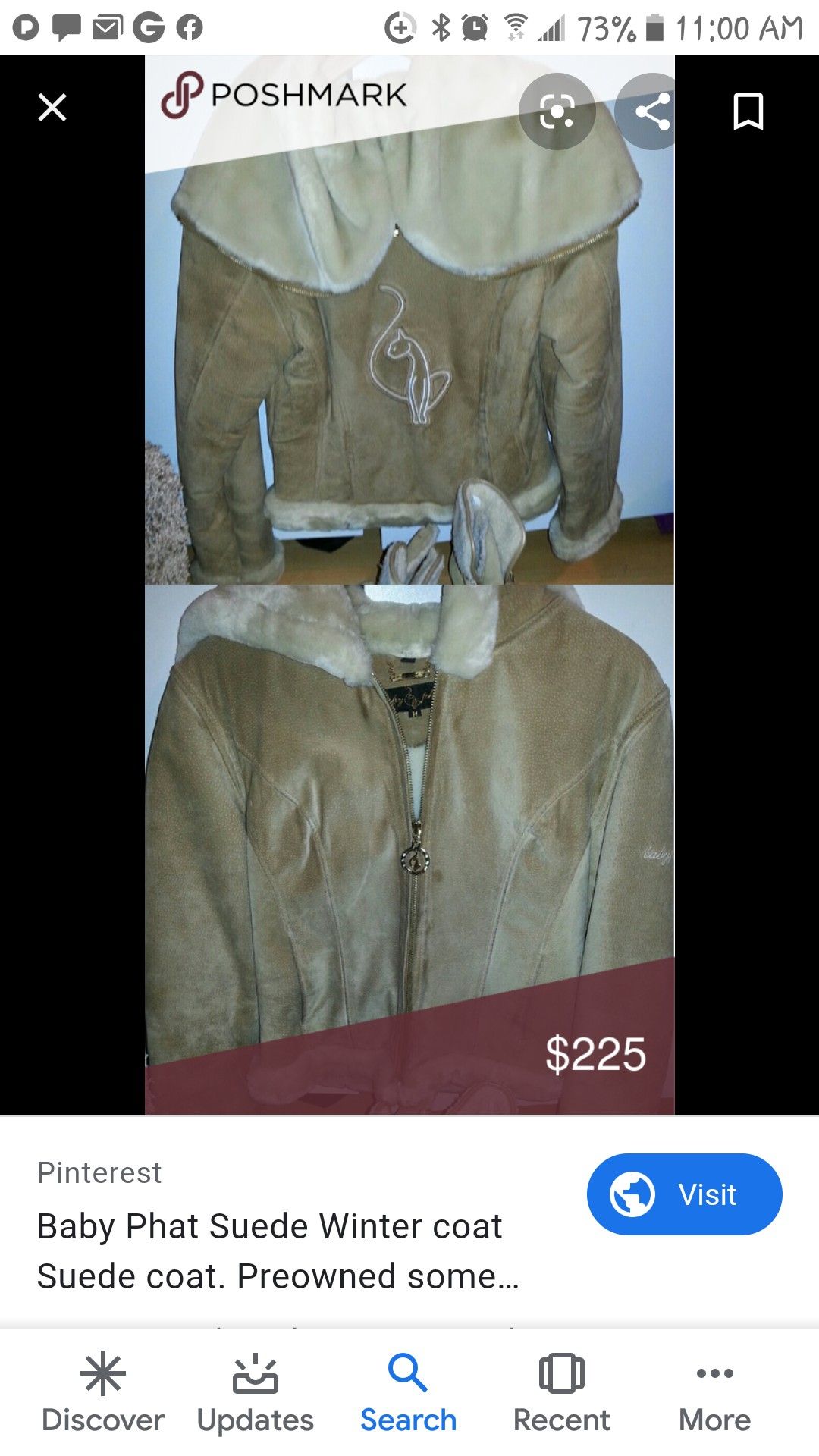Switch to the Discover tab

(103, 1395)
